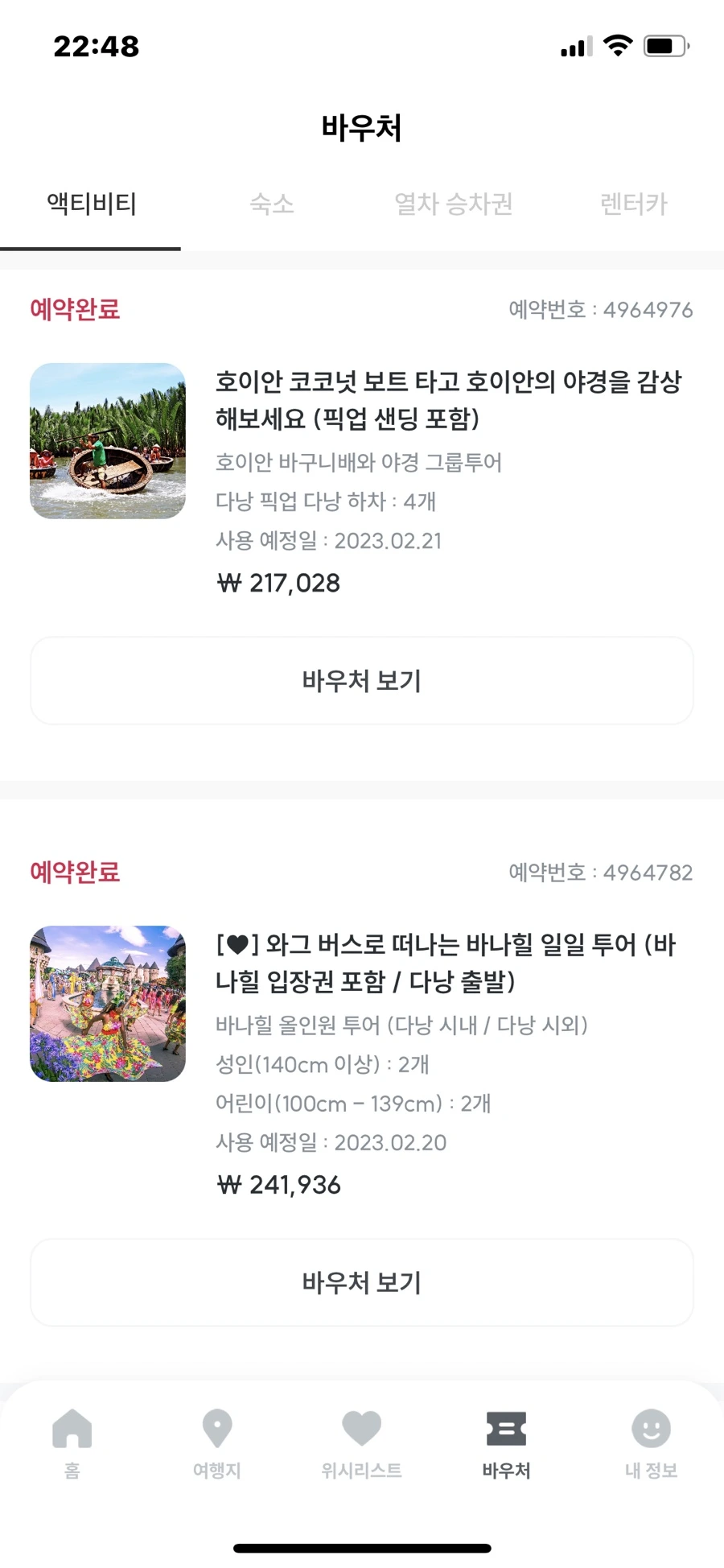This screenshot has height=1568, width=724.
Task: Switch to the 숙소 tab
Action: (x=272, y=204)
